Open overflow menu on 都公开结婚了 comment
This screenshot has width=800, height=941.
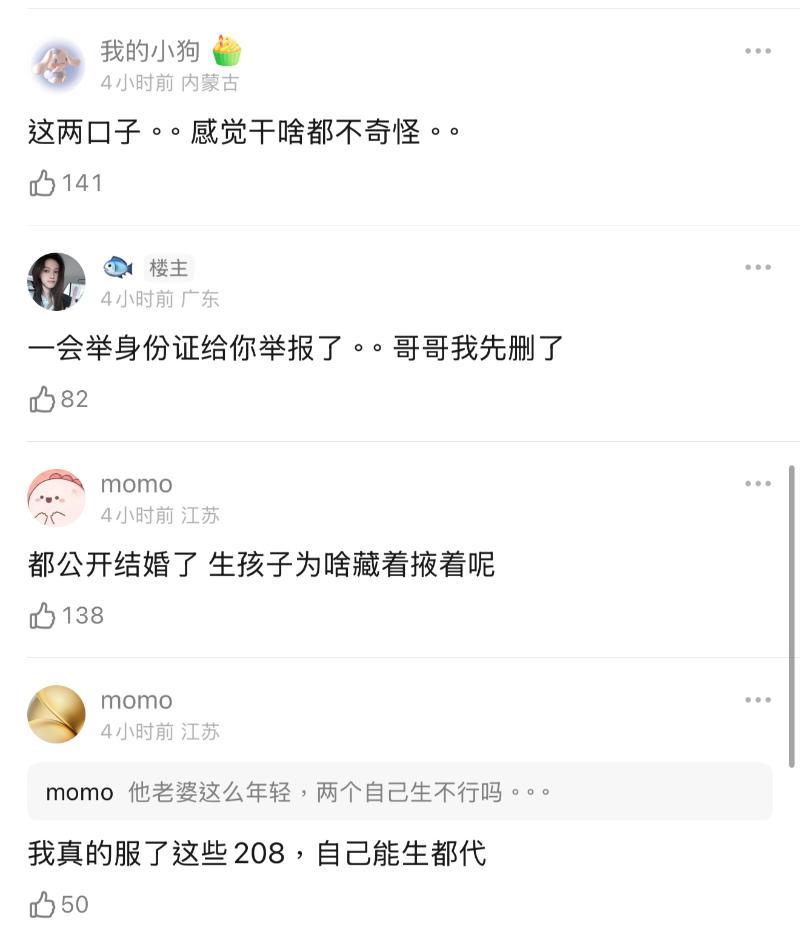(x=758, y=484)
